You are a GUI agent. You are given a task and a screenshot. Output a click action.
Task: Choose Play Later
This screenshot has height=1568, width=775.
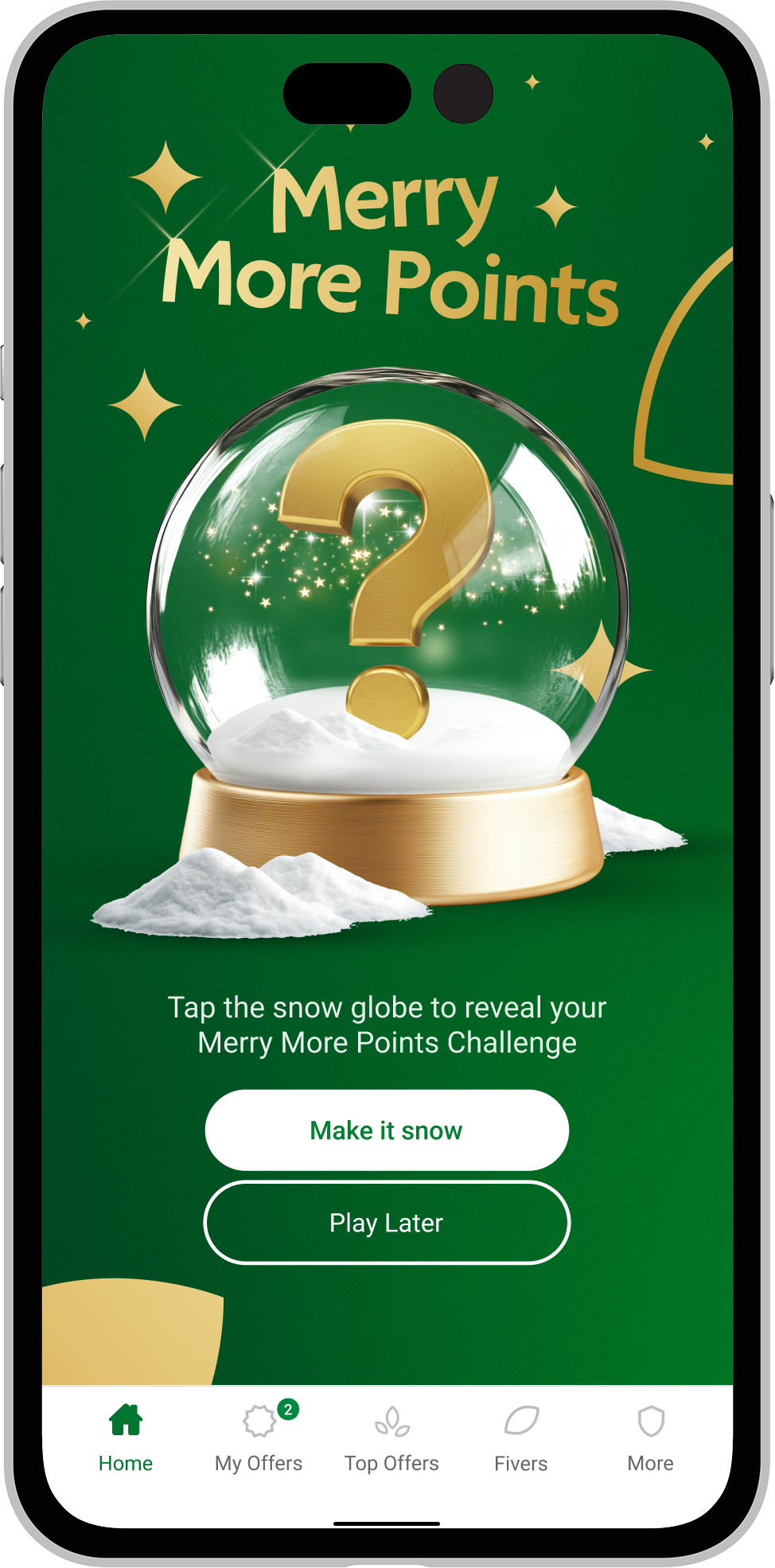pyautogui.click(x=387, y=1223)
